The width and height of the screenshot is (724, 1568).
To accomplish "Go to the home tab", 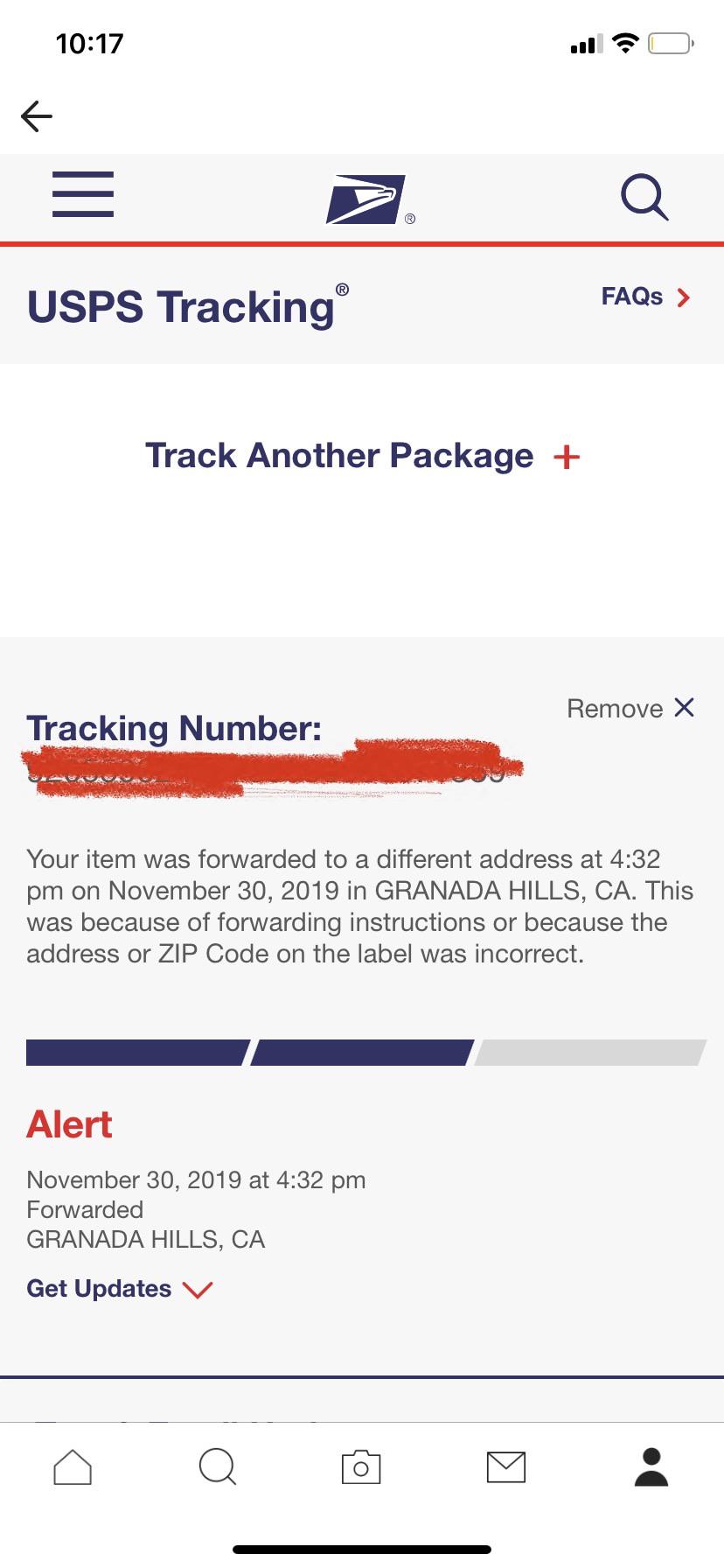I will pyautogui.click(x=73, y=1467).
